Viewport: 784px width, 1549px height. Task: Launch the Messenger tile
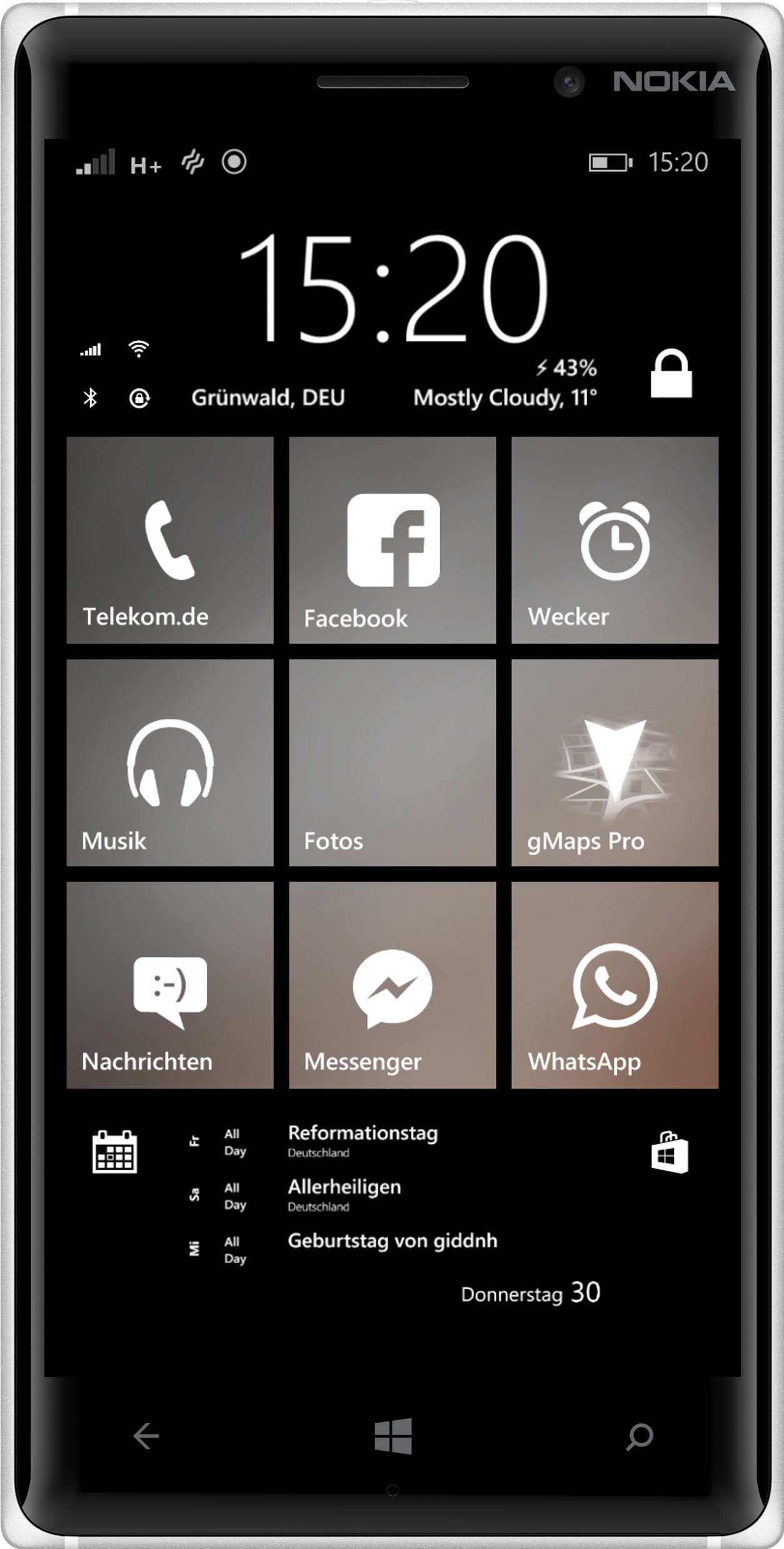click(393, 985)
